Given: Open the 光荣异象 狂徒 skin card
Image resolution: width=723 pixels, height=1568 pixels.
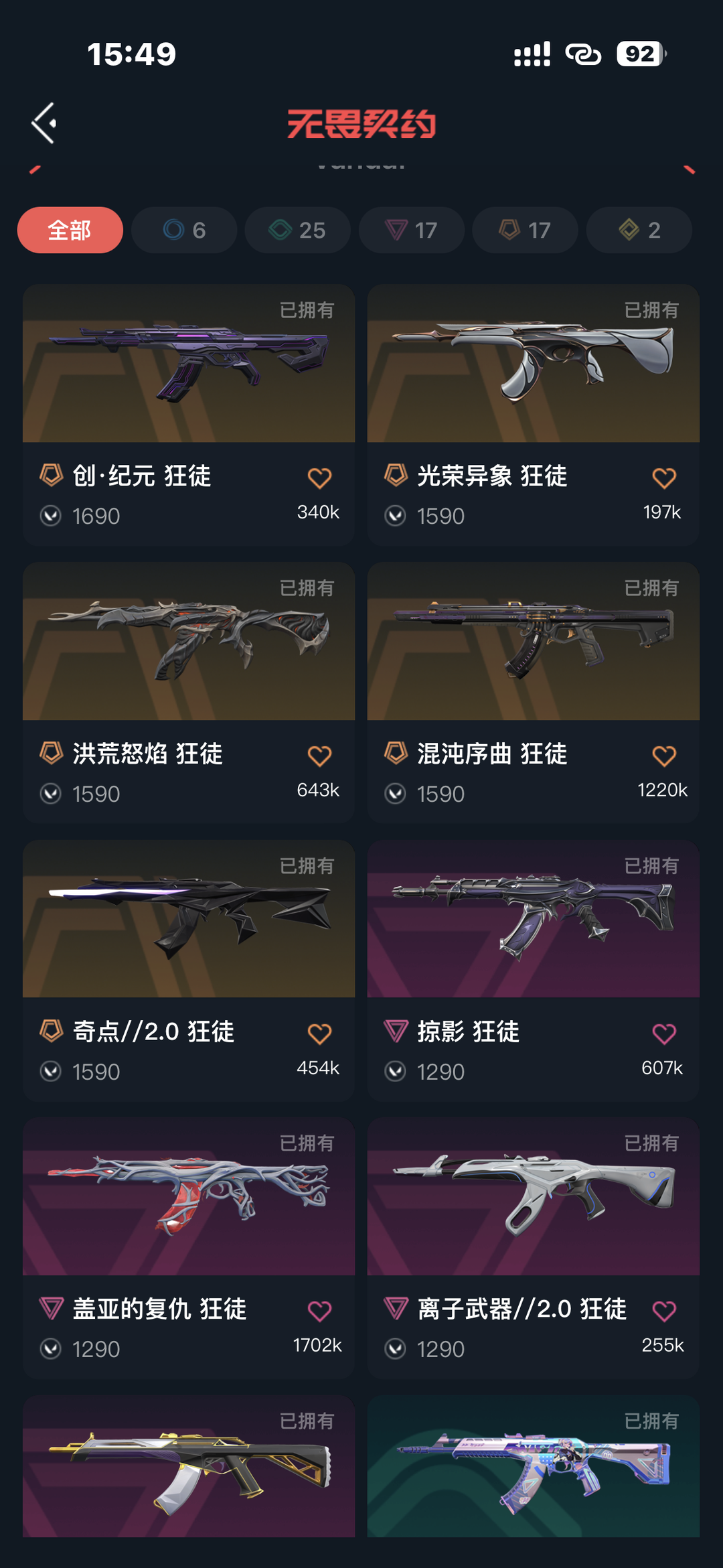Looking at the screenshot, I should pos(534,415).
